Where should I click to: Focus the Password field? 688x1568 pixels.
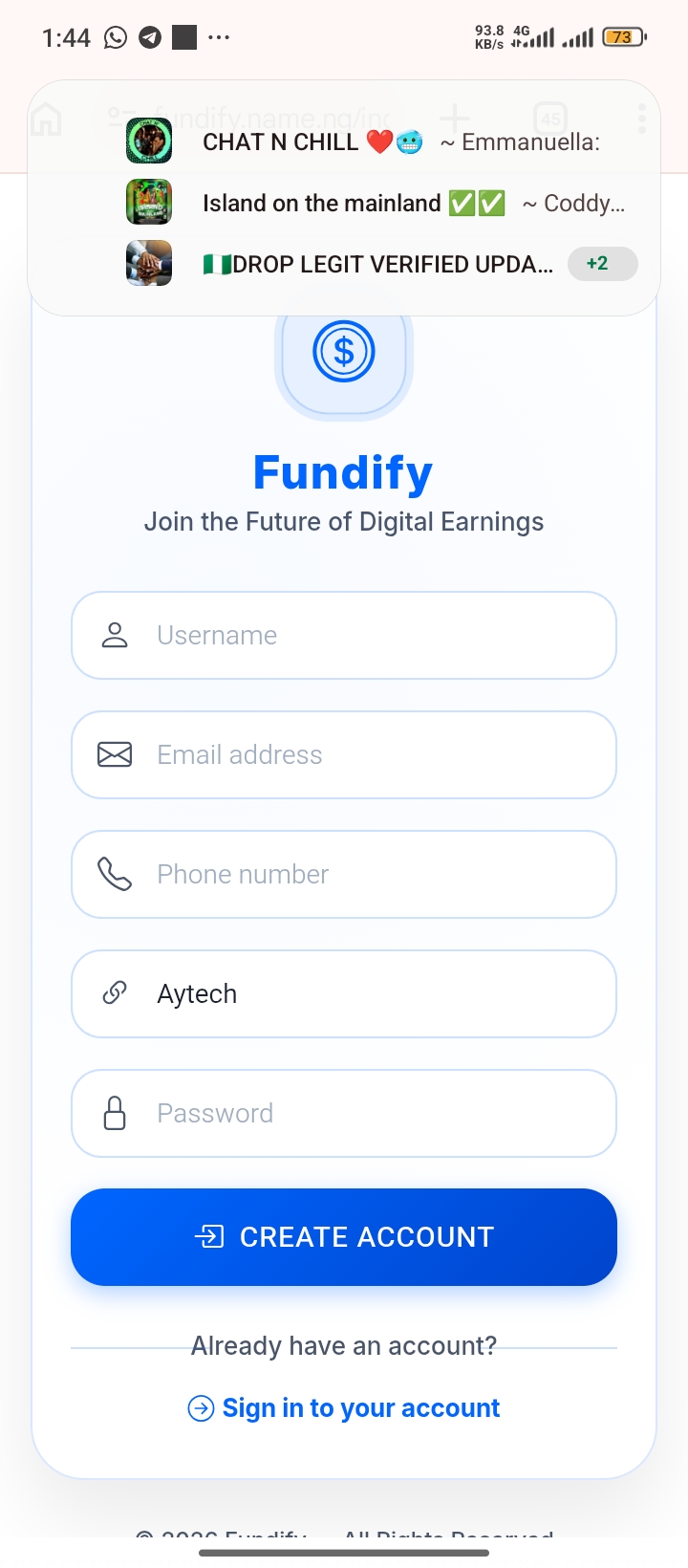344,1114
